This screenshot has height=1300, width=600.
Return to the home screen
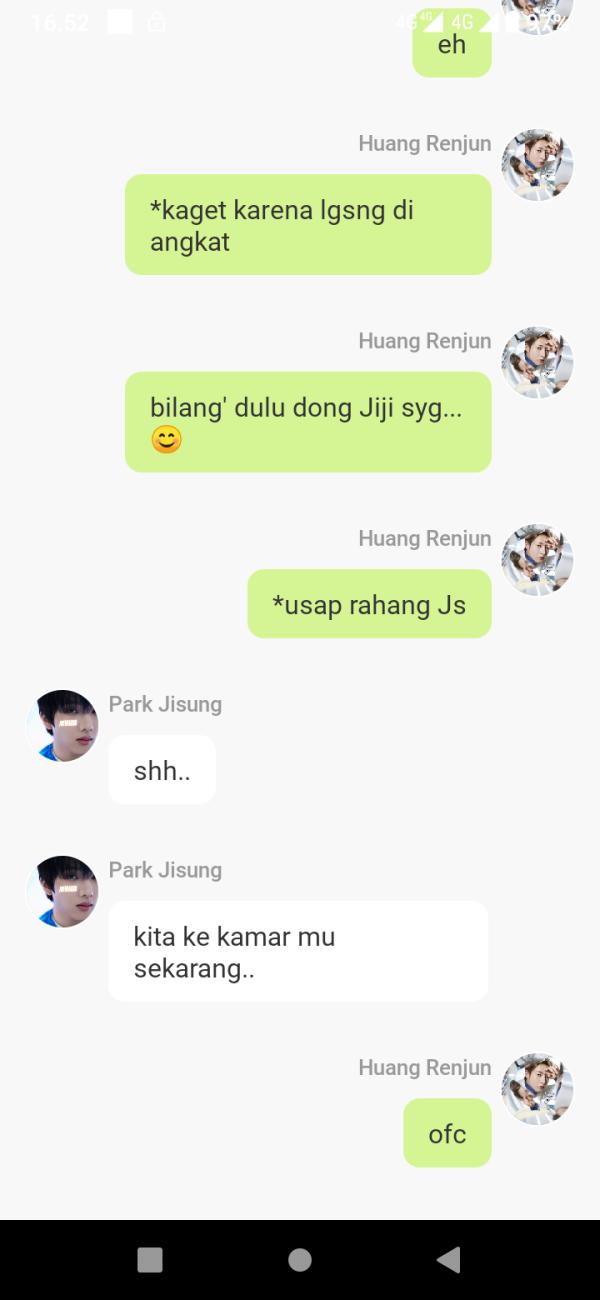tap(299, 1260)
